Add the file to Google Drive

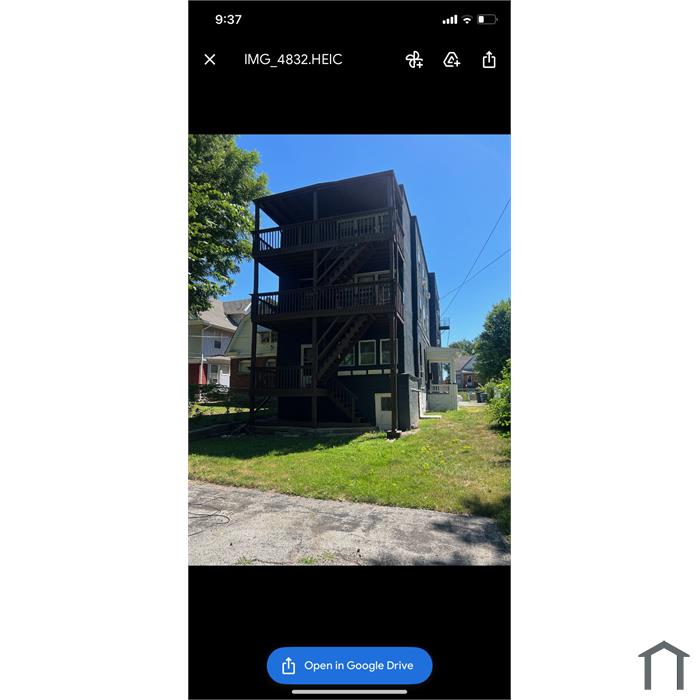point(452,60)
